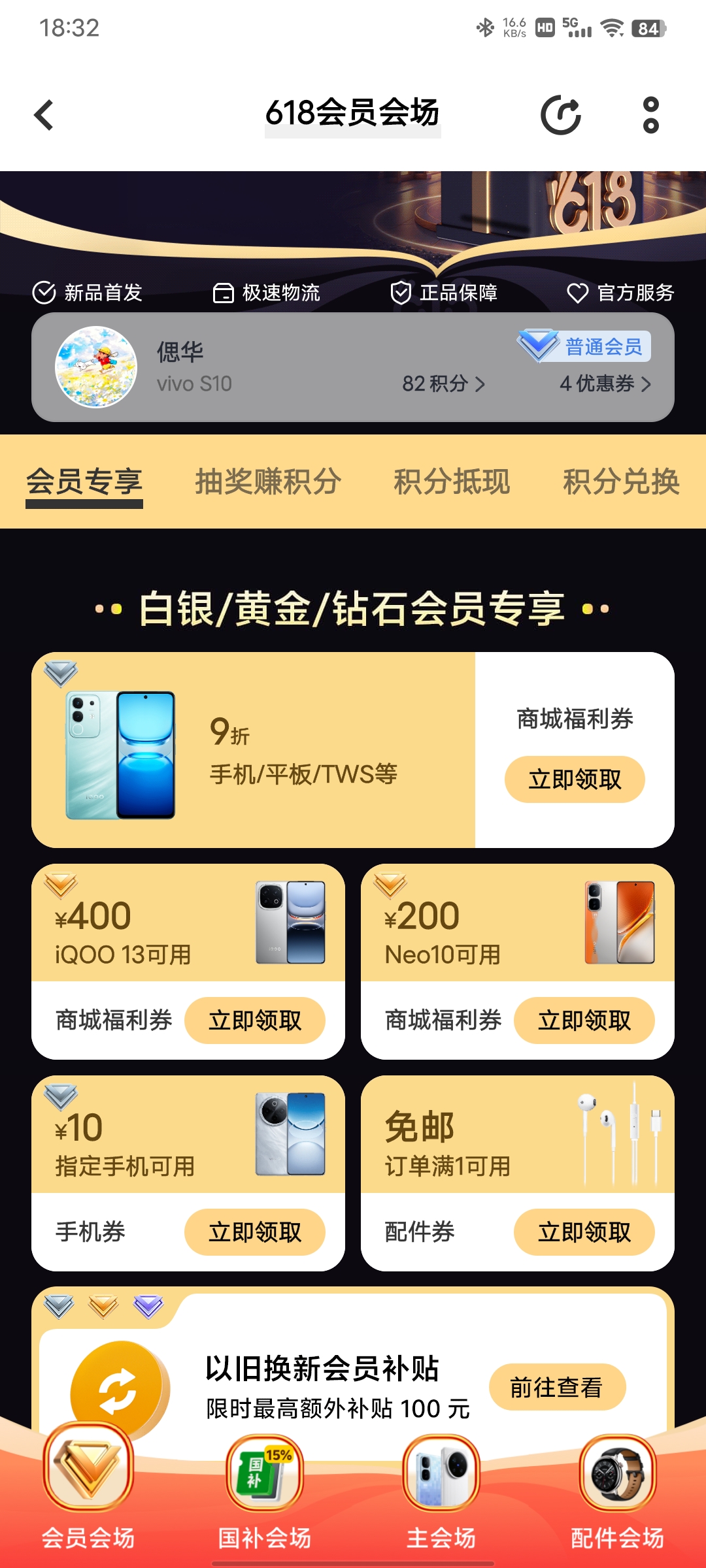Go to 国补会场
706x1568 pixels.
pyautogui.click(x=265, y=1496)
